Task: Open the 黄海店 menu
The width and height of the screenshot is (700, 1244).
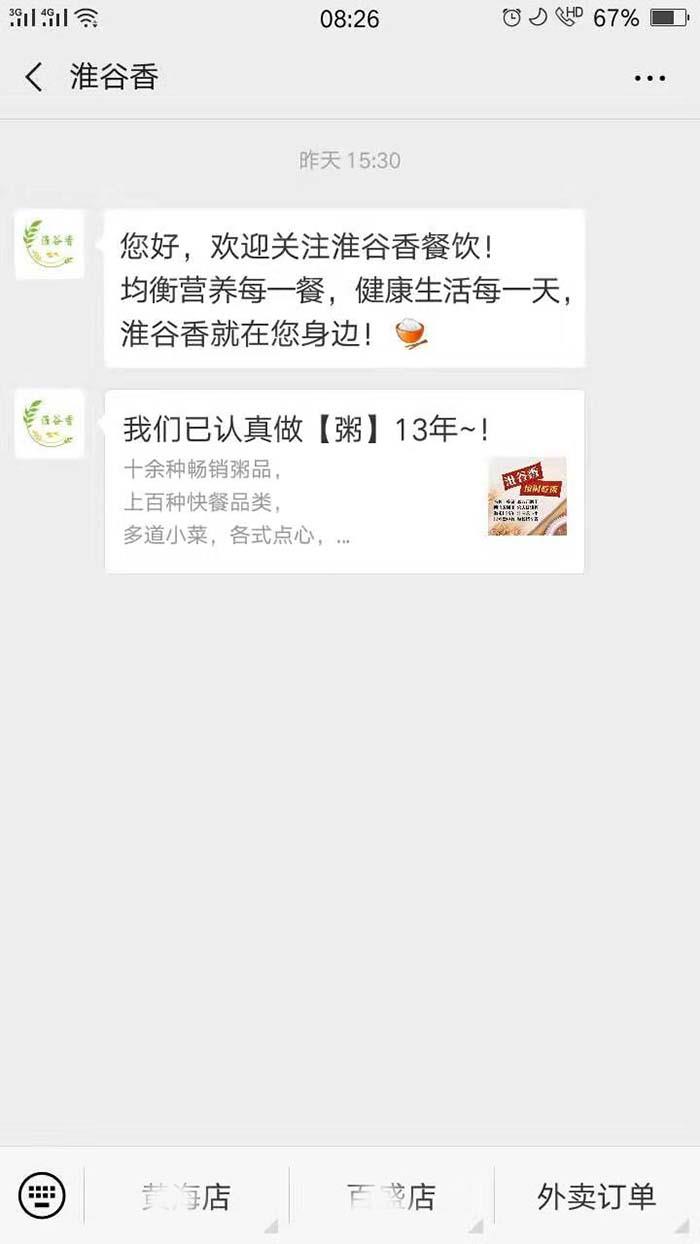Action: (x=186, y=1196)
